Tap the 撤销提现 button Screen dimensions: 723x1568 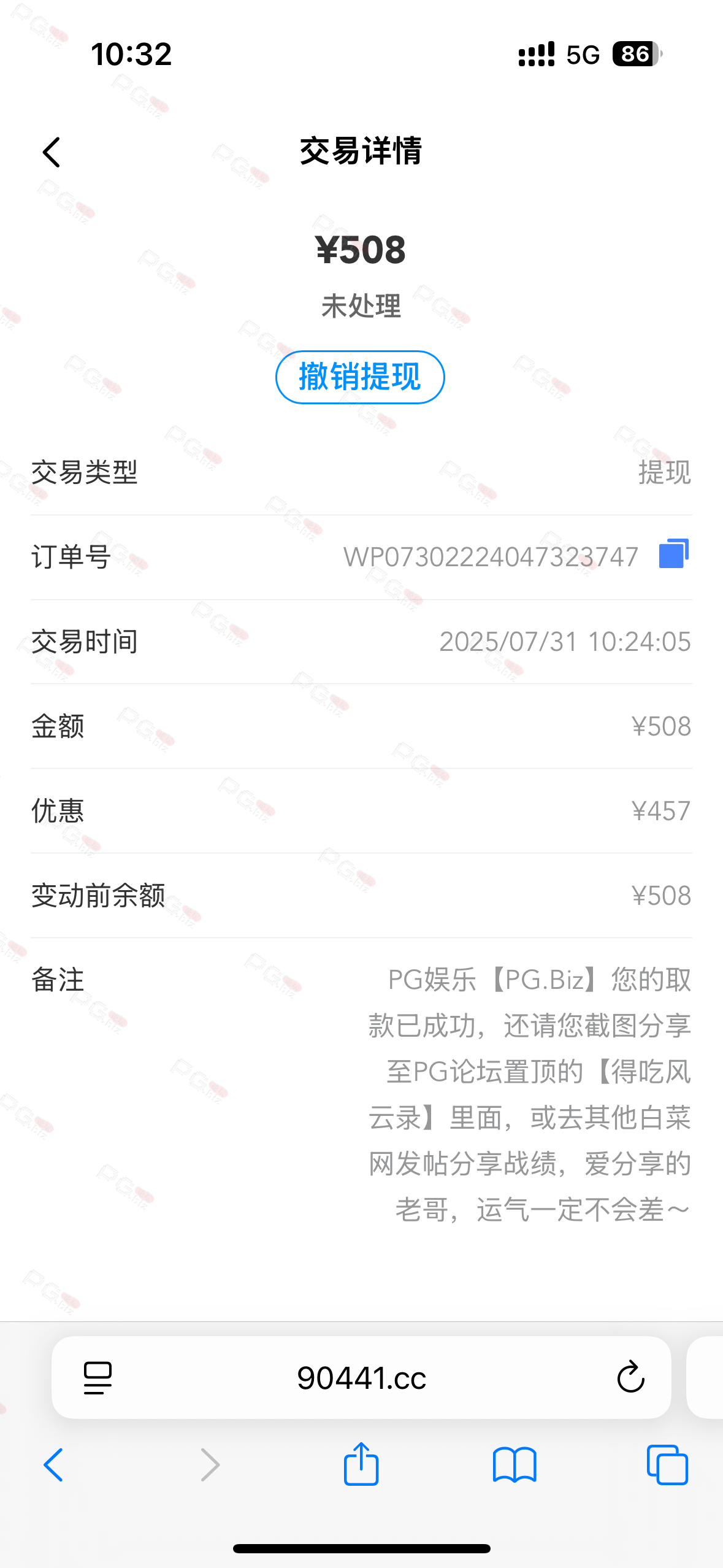(360, 377)
